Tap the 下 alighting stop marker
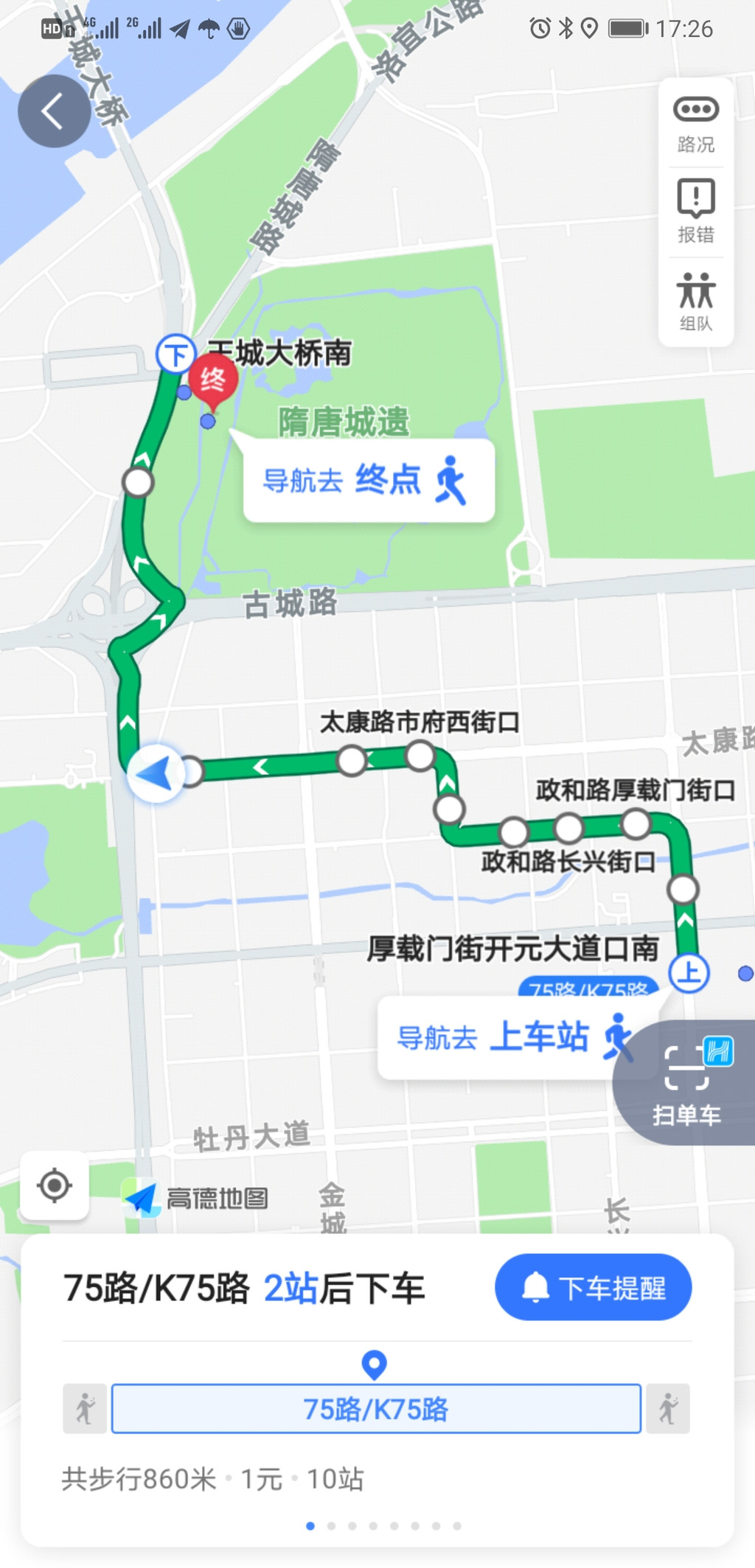The height and width of the screenshot is (1568, 755). [175, 354]
